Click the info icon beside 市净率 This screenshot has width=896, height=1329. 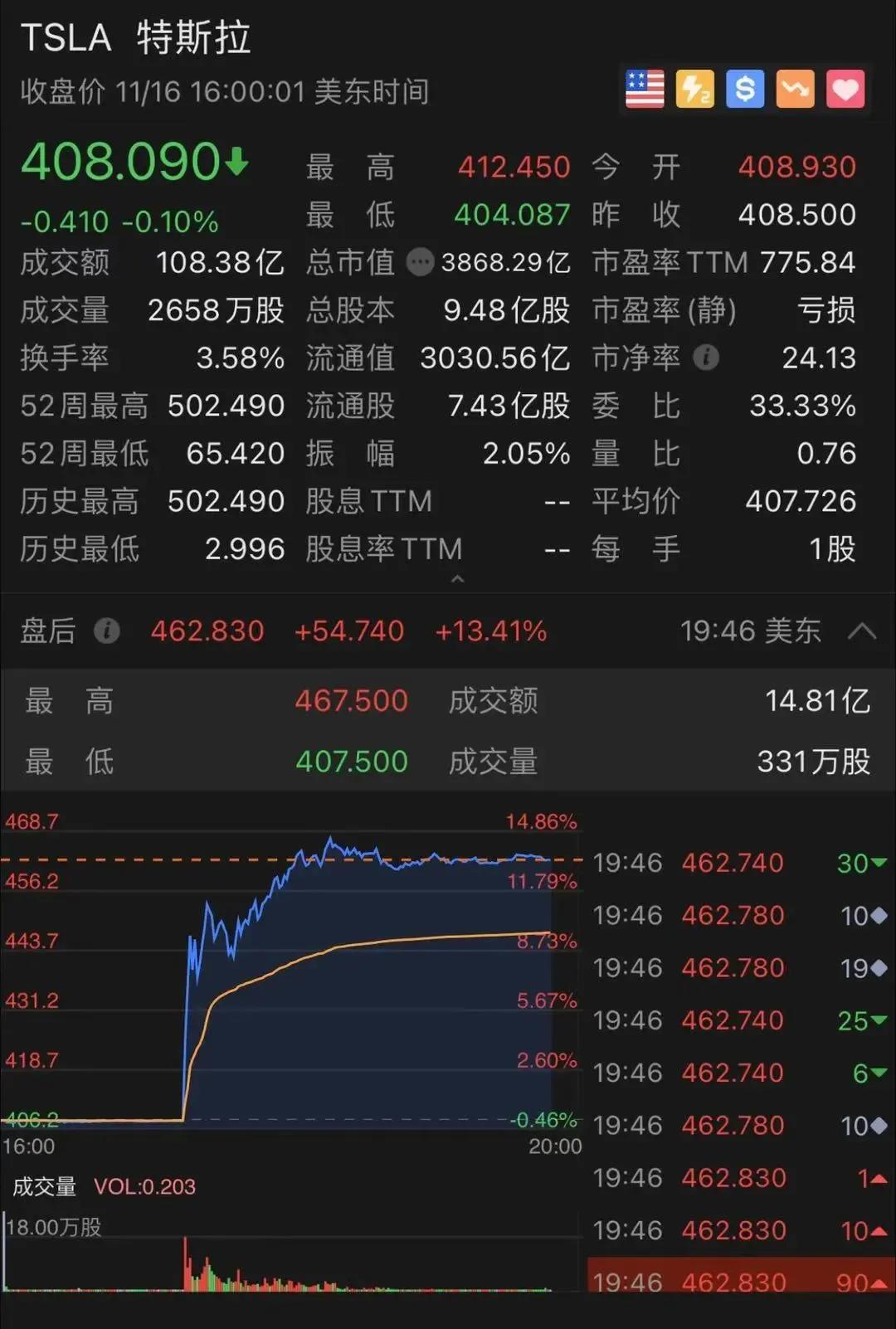(706, 358)
